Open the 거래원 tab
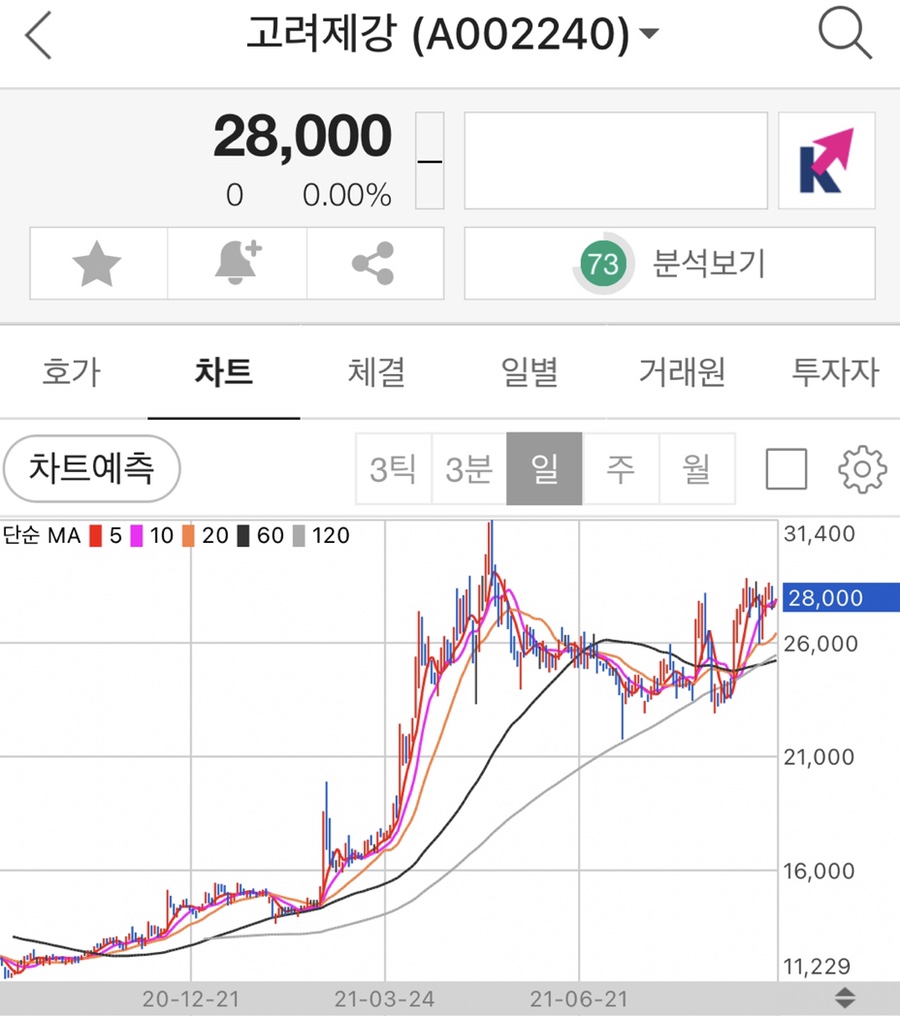900x1016 pixels. 682,373
